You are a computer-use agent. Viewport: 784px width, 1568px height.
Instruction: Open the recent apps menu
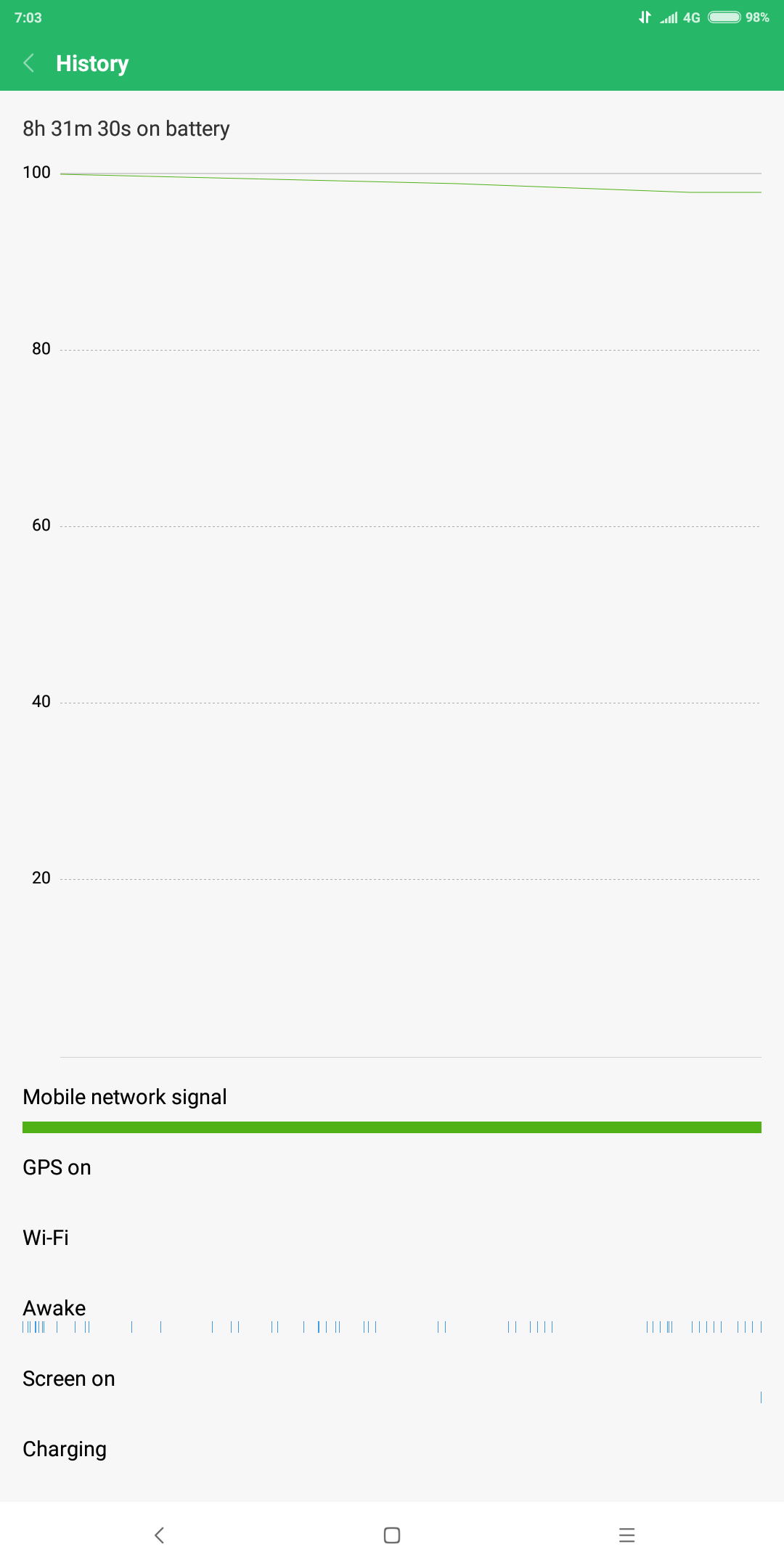(626, 1535)
